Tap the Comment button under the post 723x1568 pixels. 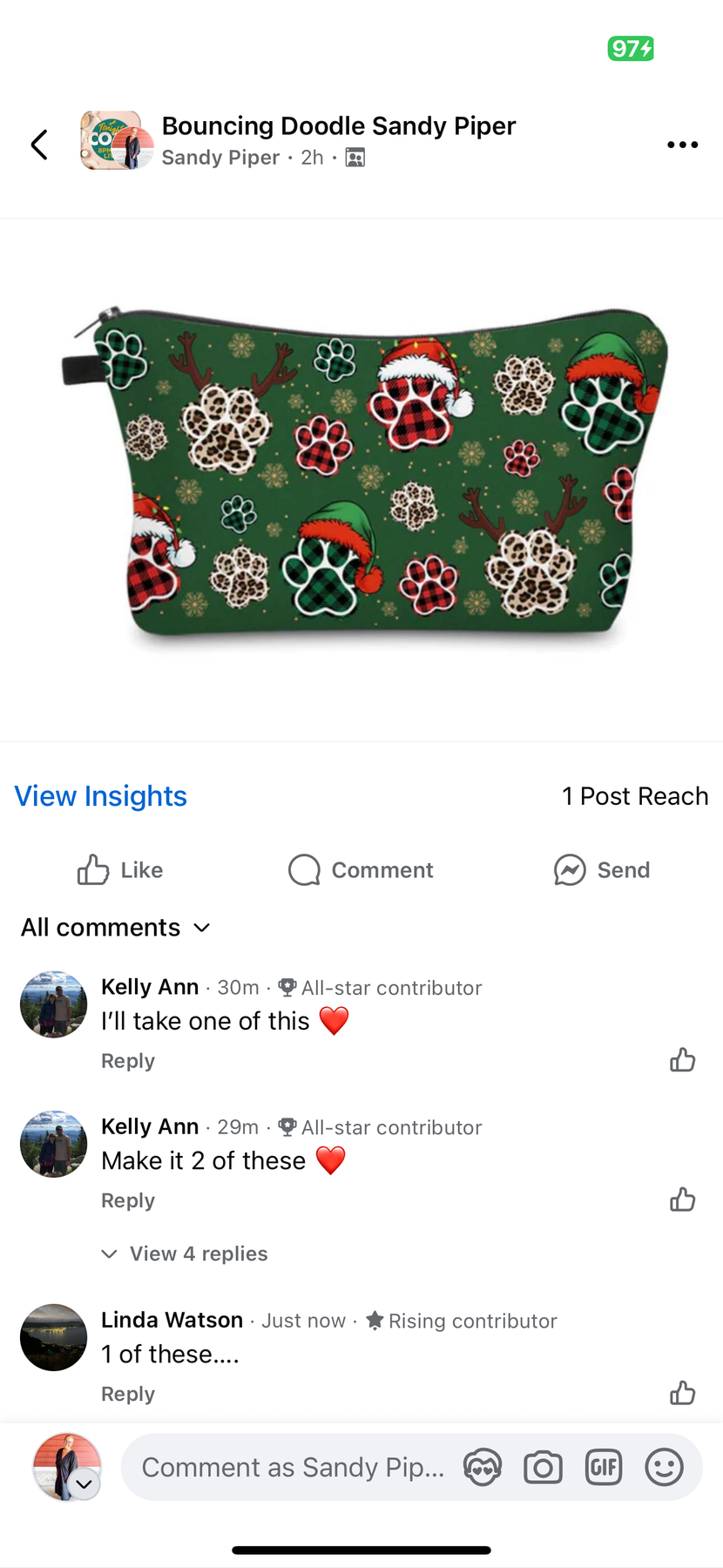click(x=361, y=870)
